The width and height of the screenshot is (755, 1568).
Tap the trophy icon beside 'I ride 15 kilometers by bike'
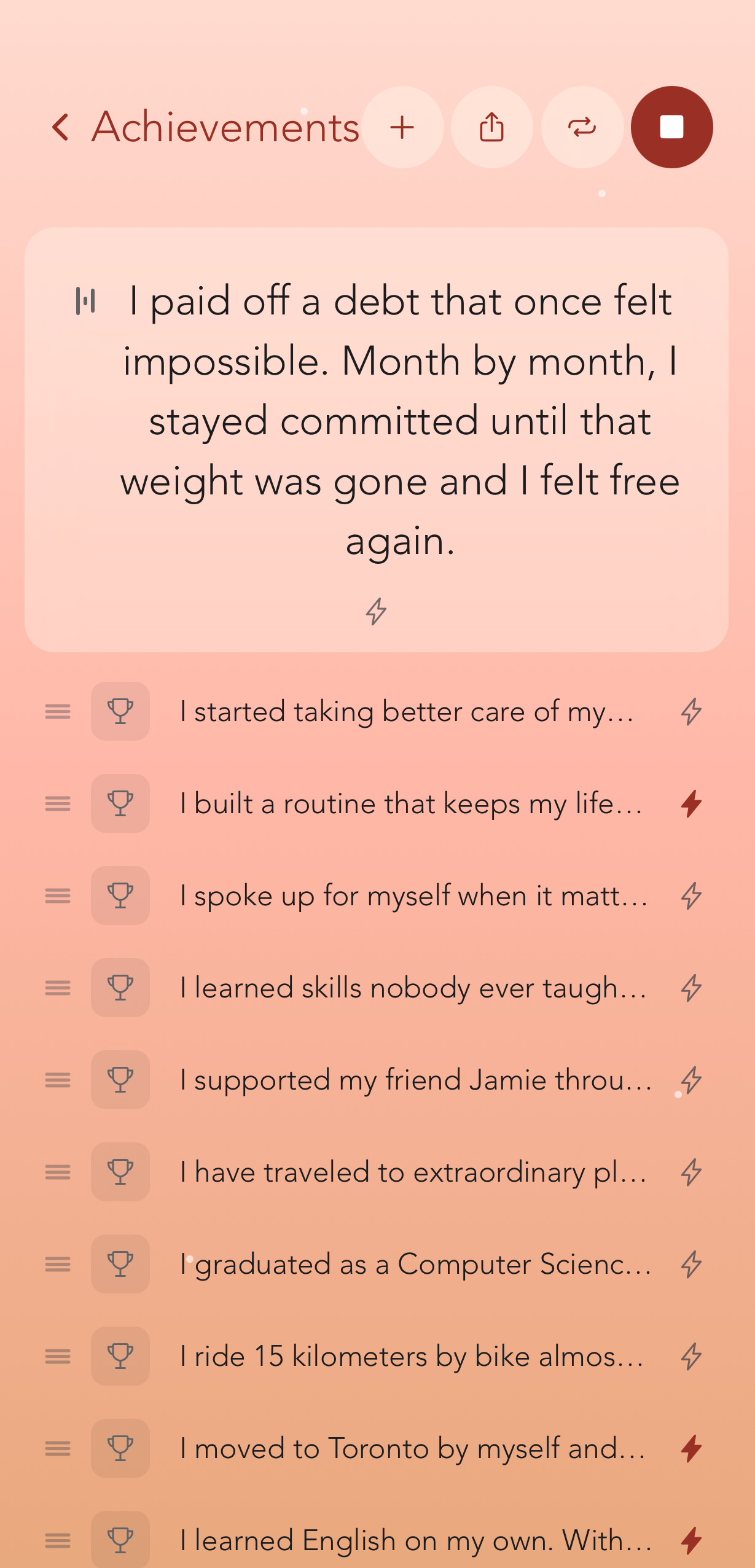120,1357
